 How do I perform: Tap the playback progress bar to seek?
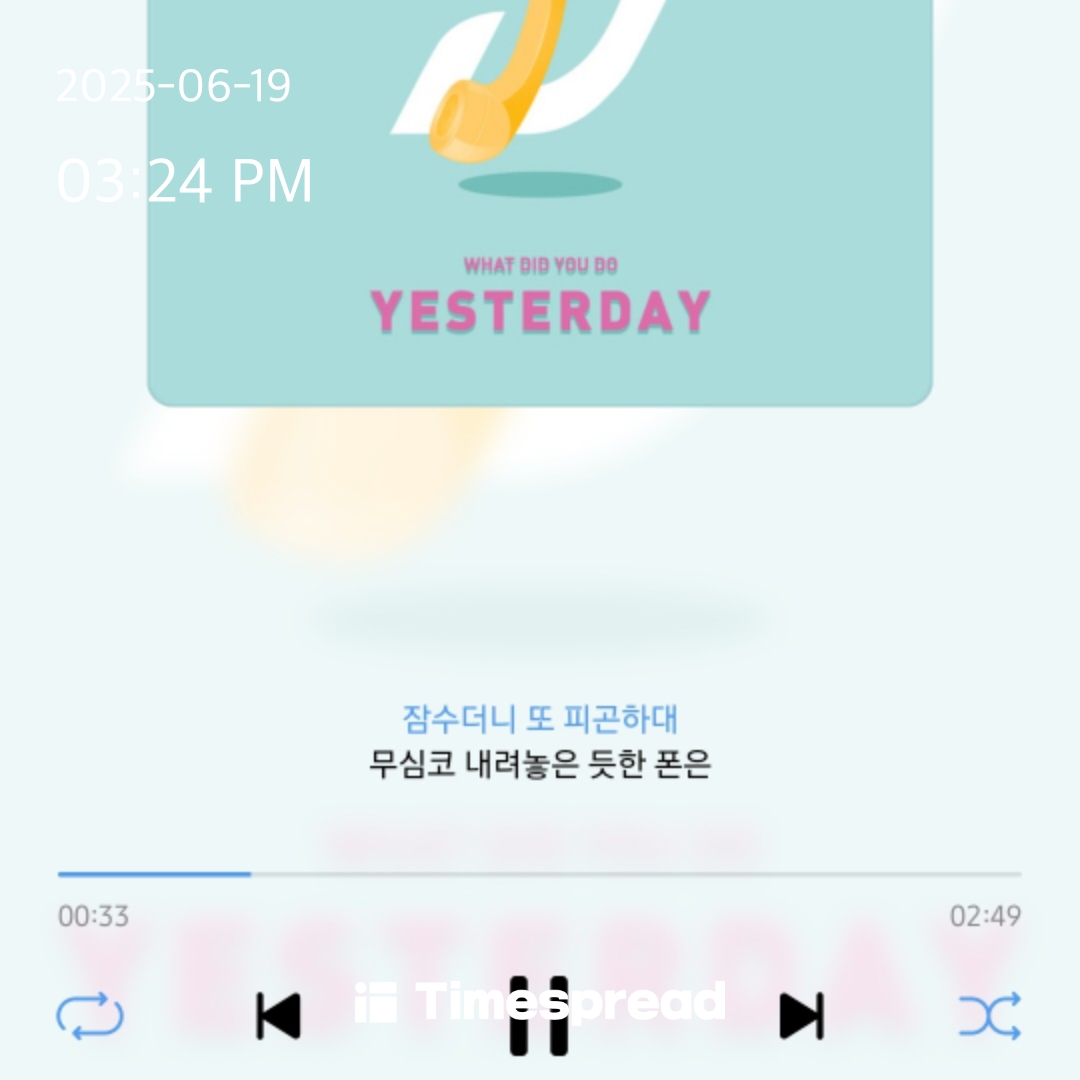[x=540, y=874]
